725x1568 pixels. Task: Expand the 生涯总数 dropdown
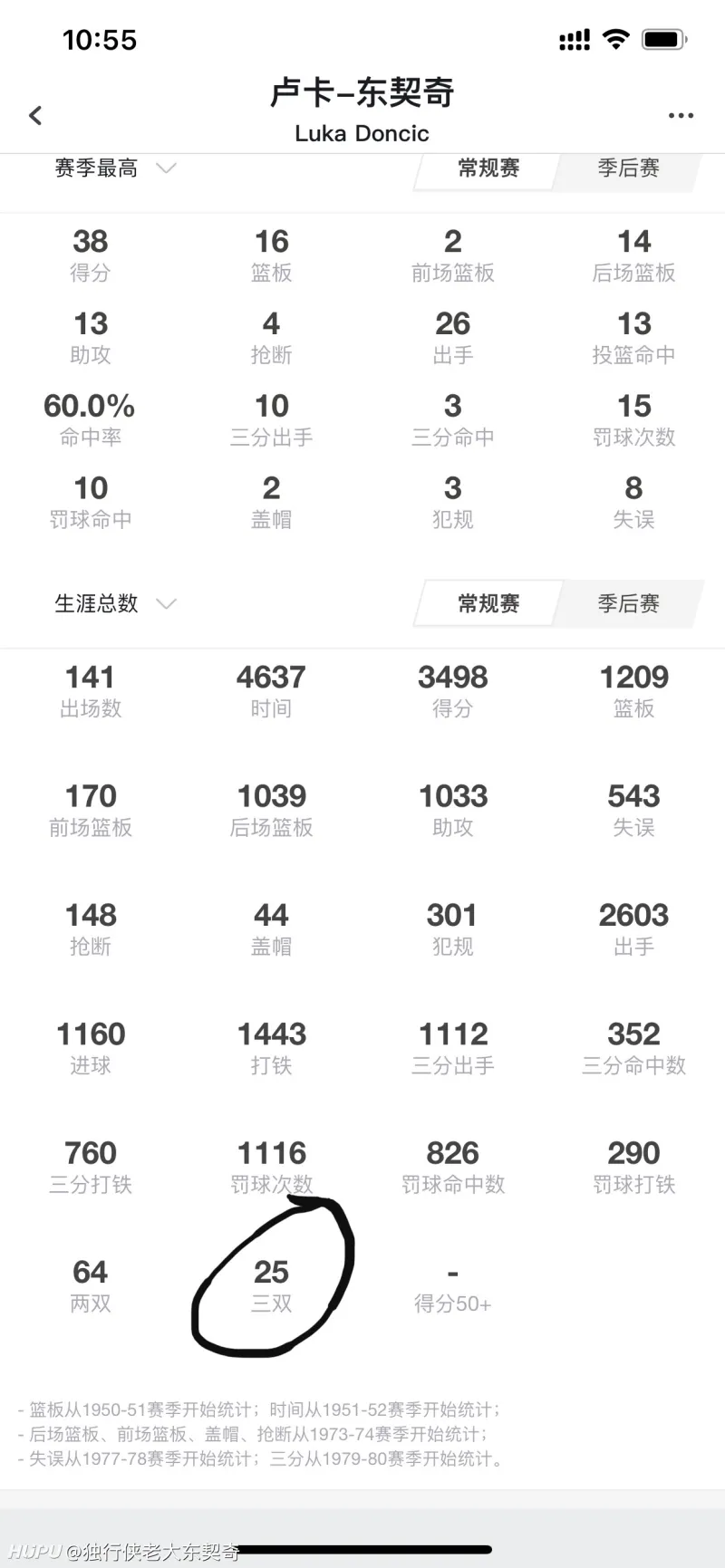point(114,604)
